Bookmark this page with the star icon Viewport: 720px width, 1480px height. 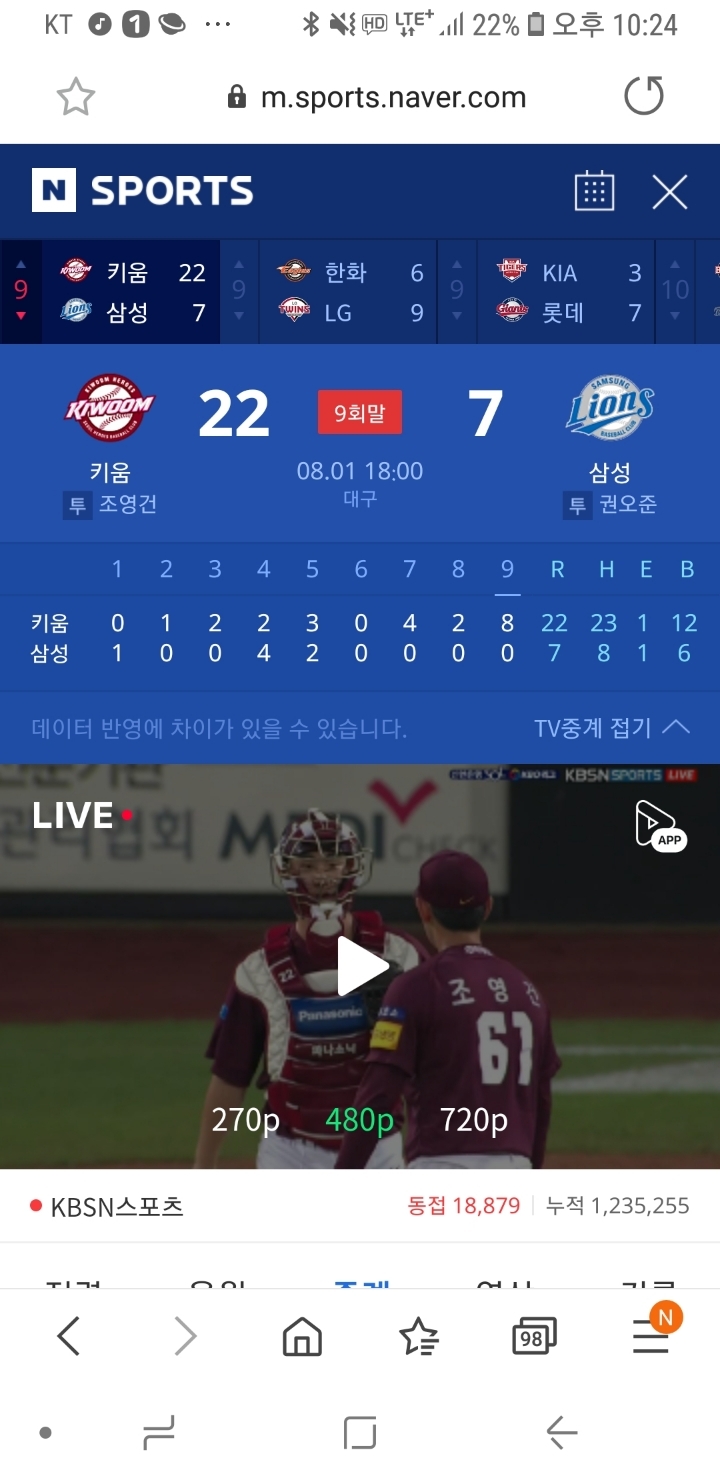pyautogui.click(x=75, y=97)
